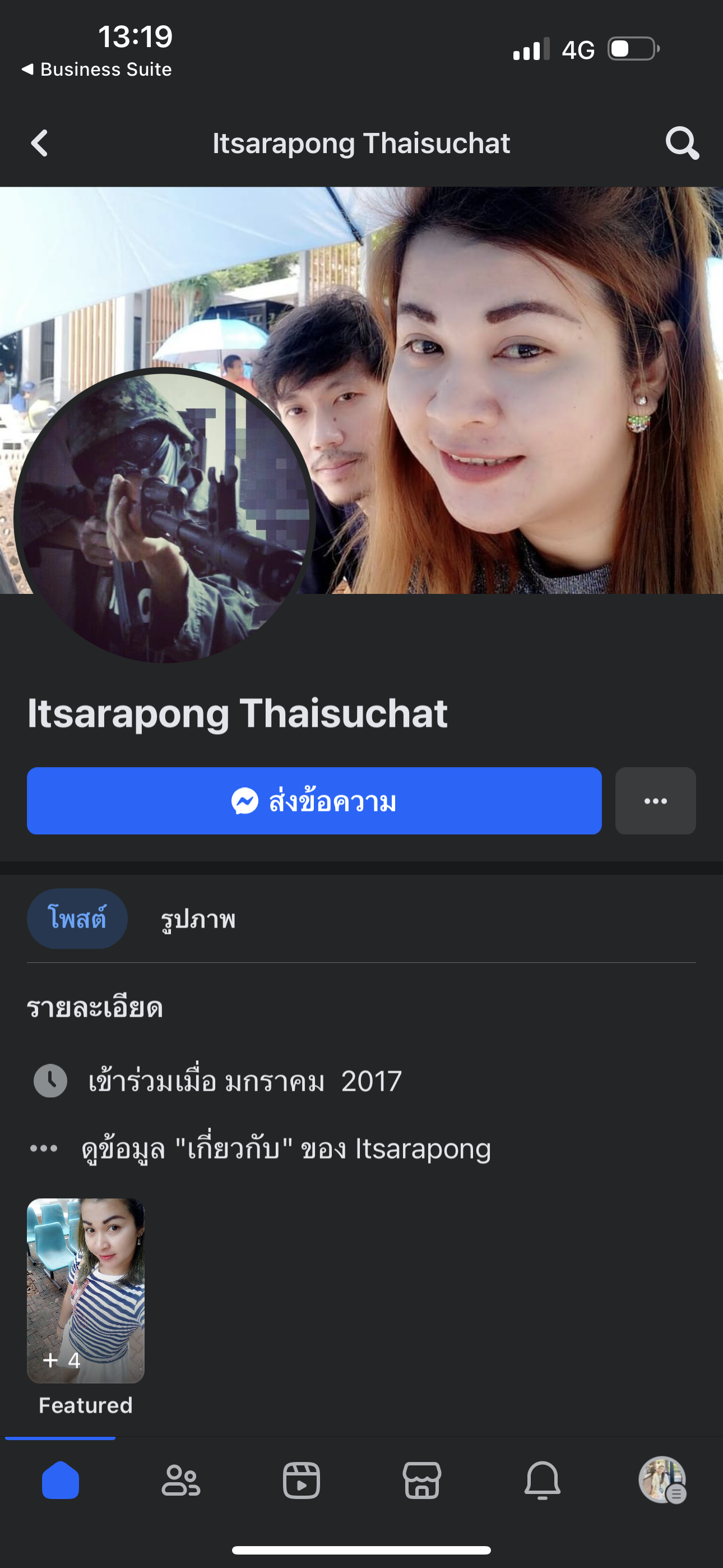Image resolution: width=723 pixels, height=1568 pixels.
Task: Open the notifications bell
Action: tap(543, 1481)
